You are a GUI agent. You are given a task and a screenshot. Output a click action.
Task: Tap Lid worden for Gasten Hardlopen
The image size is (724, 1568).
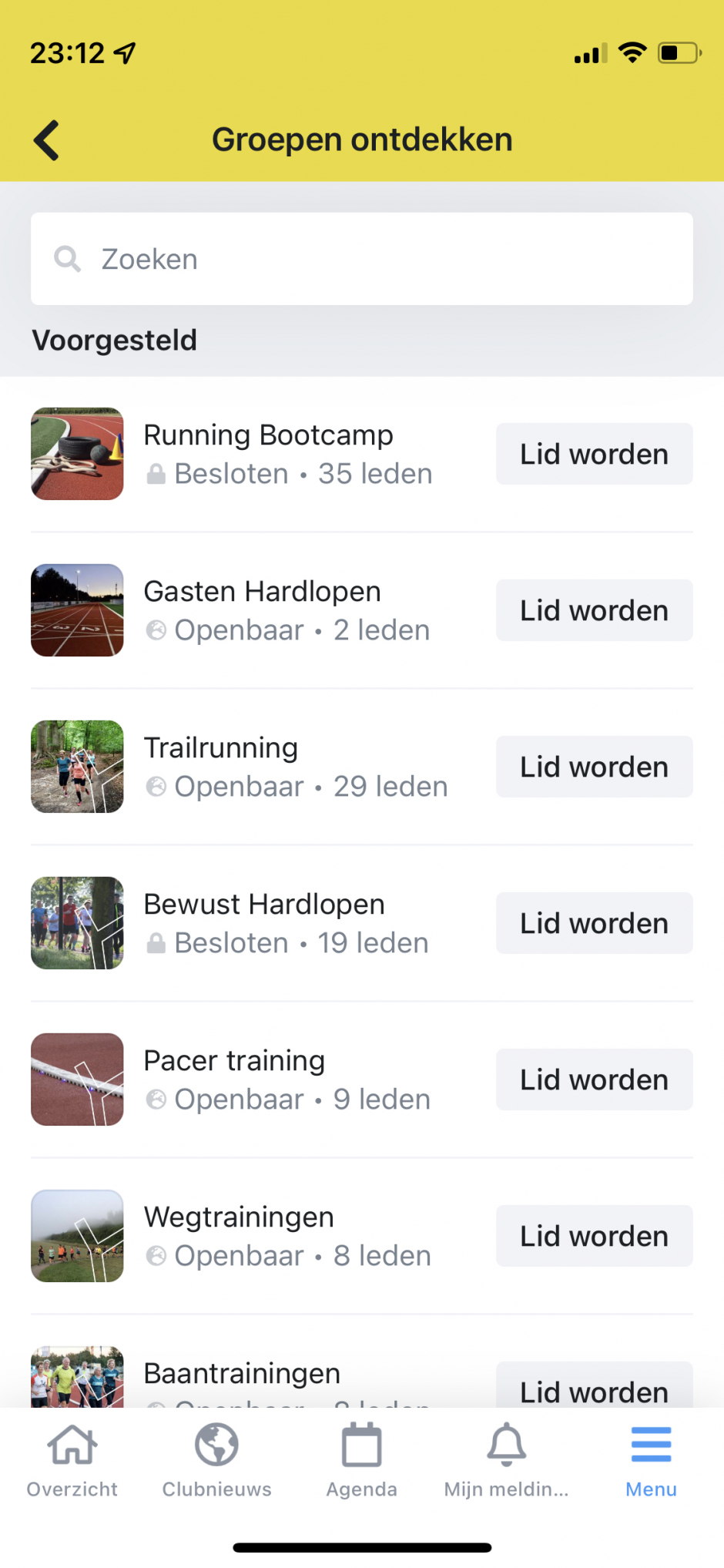594,610
